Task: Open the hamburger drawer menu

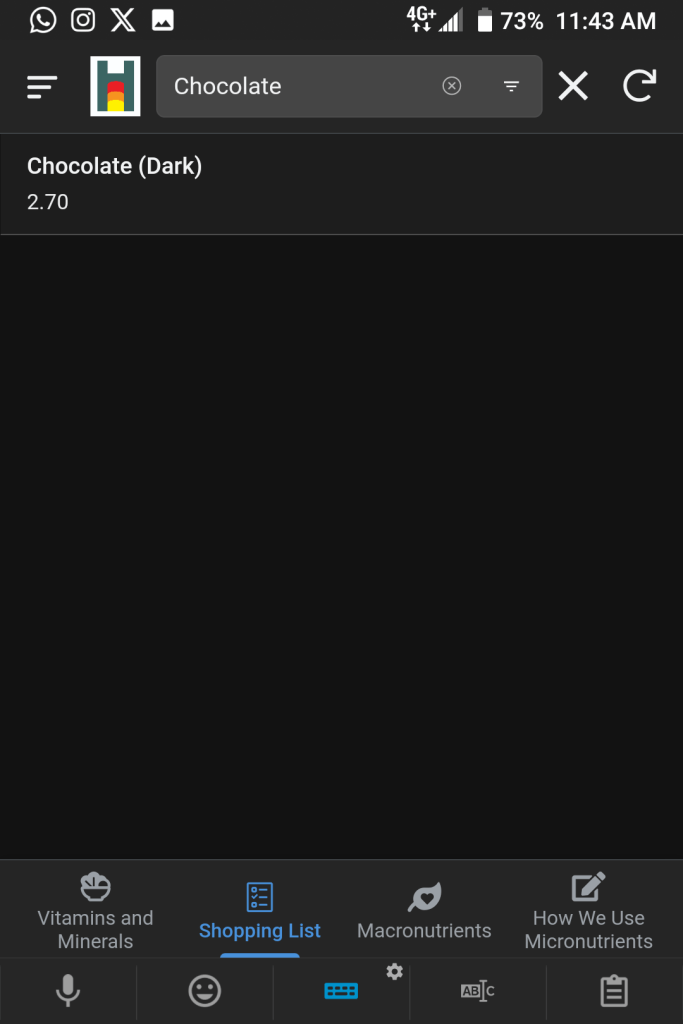Action: 42,87
